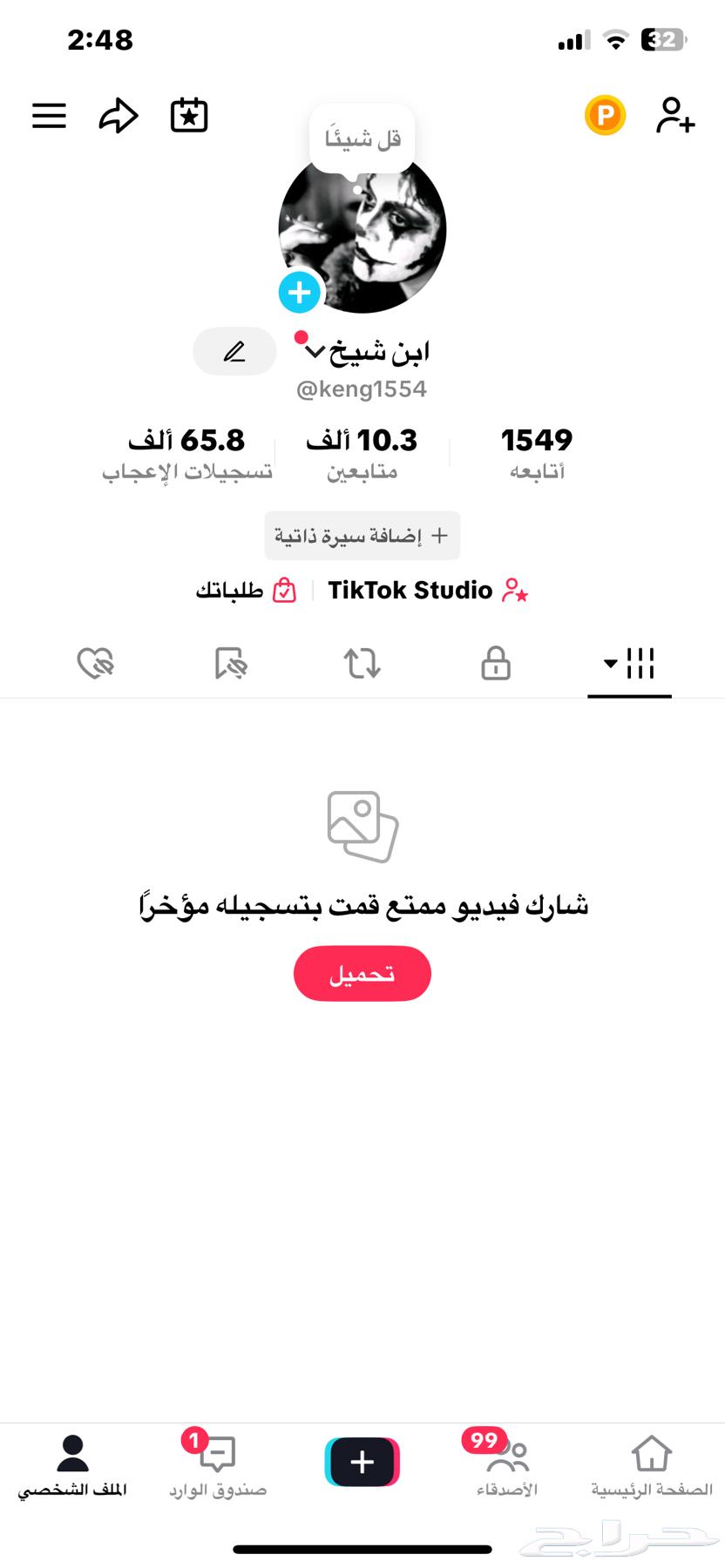Open the hamburger settings menu
This screenshot has width=725, height=1568.
[49, 115]
